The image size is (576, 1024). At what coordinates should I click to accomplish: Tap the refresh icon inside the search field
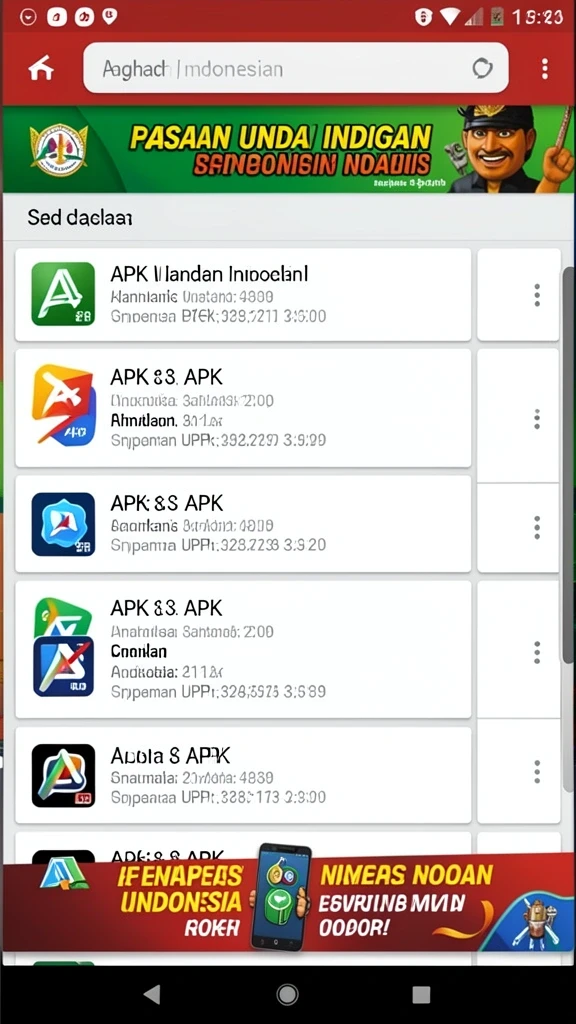pos(482,68)
